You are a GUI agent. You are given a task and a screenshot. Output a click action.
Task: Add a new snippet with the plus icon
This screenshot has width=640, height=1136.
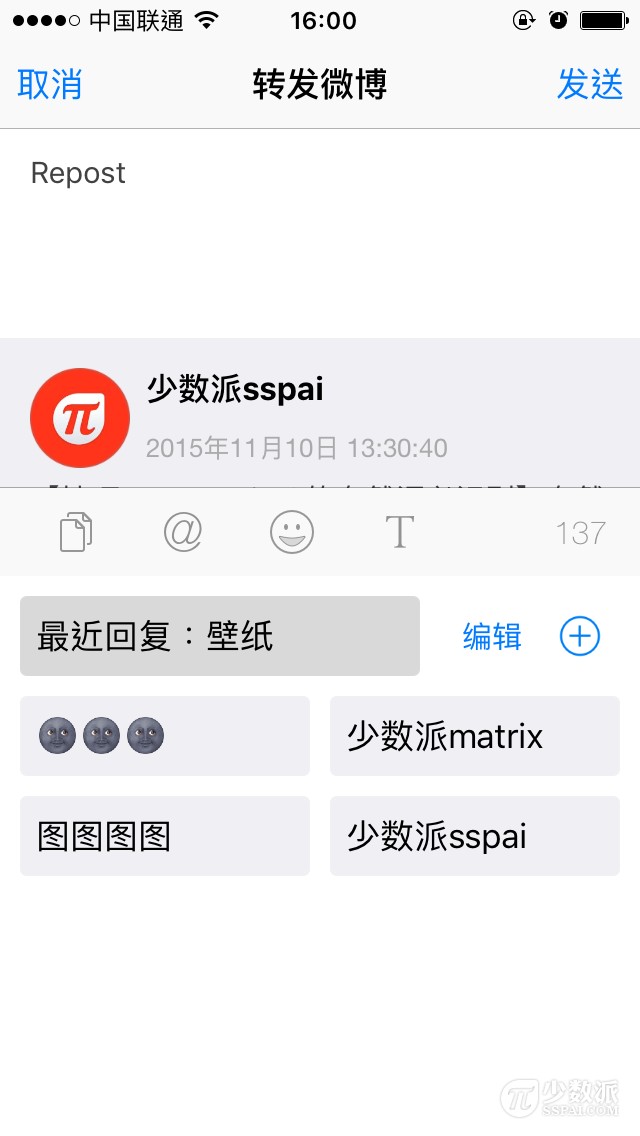[580, 636]
